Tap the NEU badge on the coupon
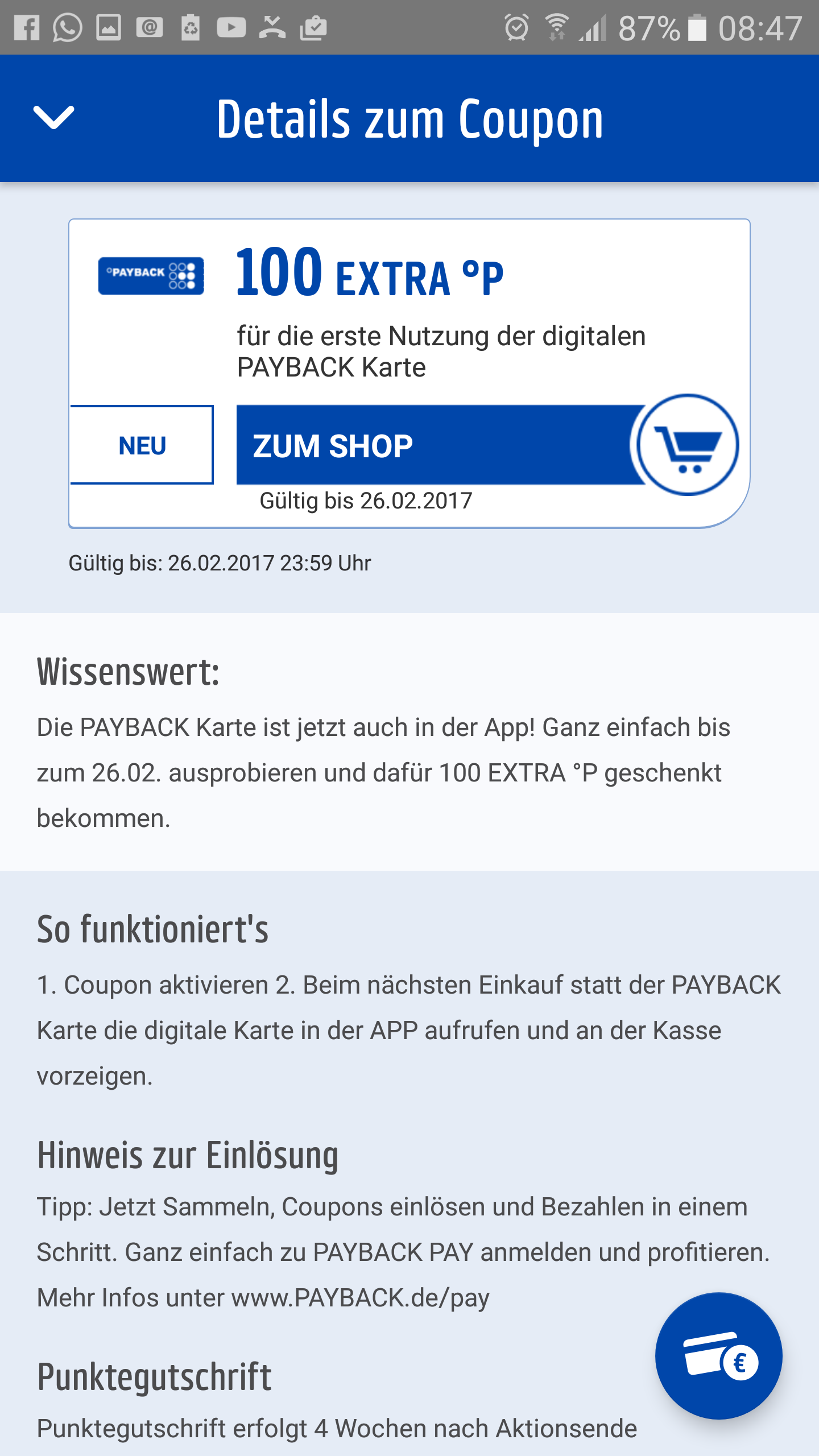The width and height of the screenshot is (819, 1456). coord(141,445)
